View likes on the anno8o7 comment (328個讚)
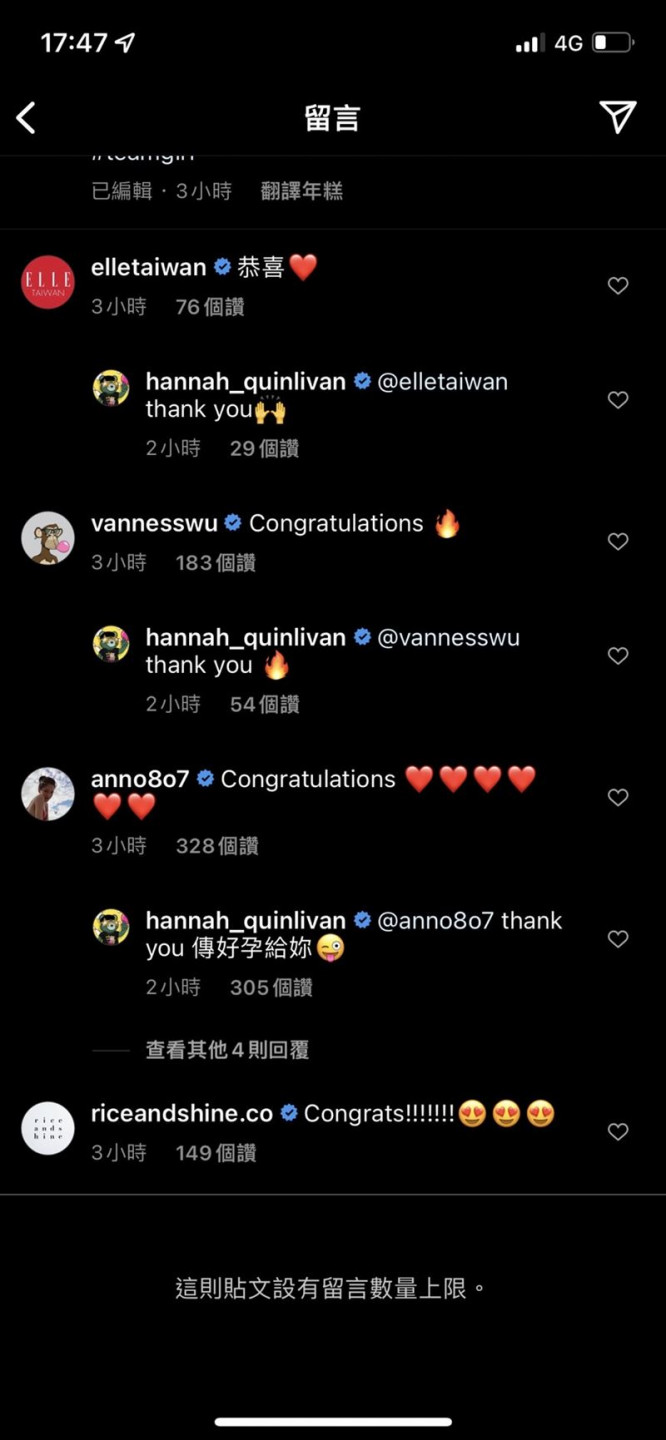Viewport: 666px width, 1440px height. [217, 846]
